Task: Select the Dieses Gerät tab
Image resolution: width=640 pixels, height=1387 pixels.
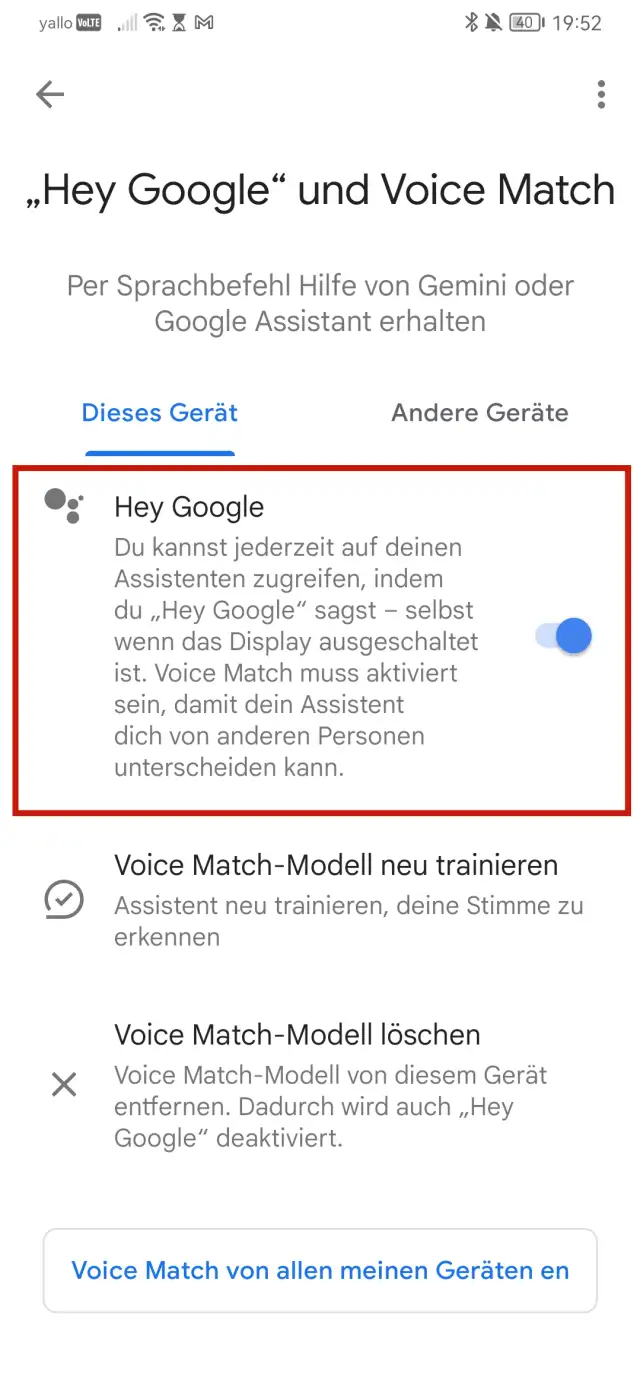Action: [x=160, y=413]
